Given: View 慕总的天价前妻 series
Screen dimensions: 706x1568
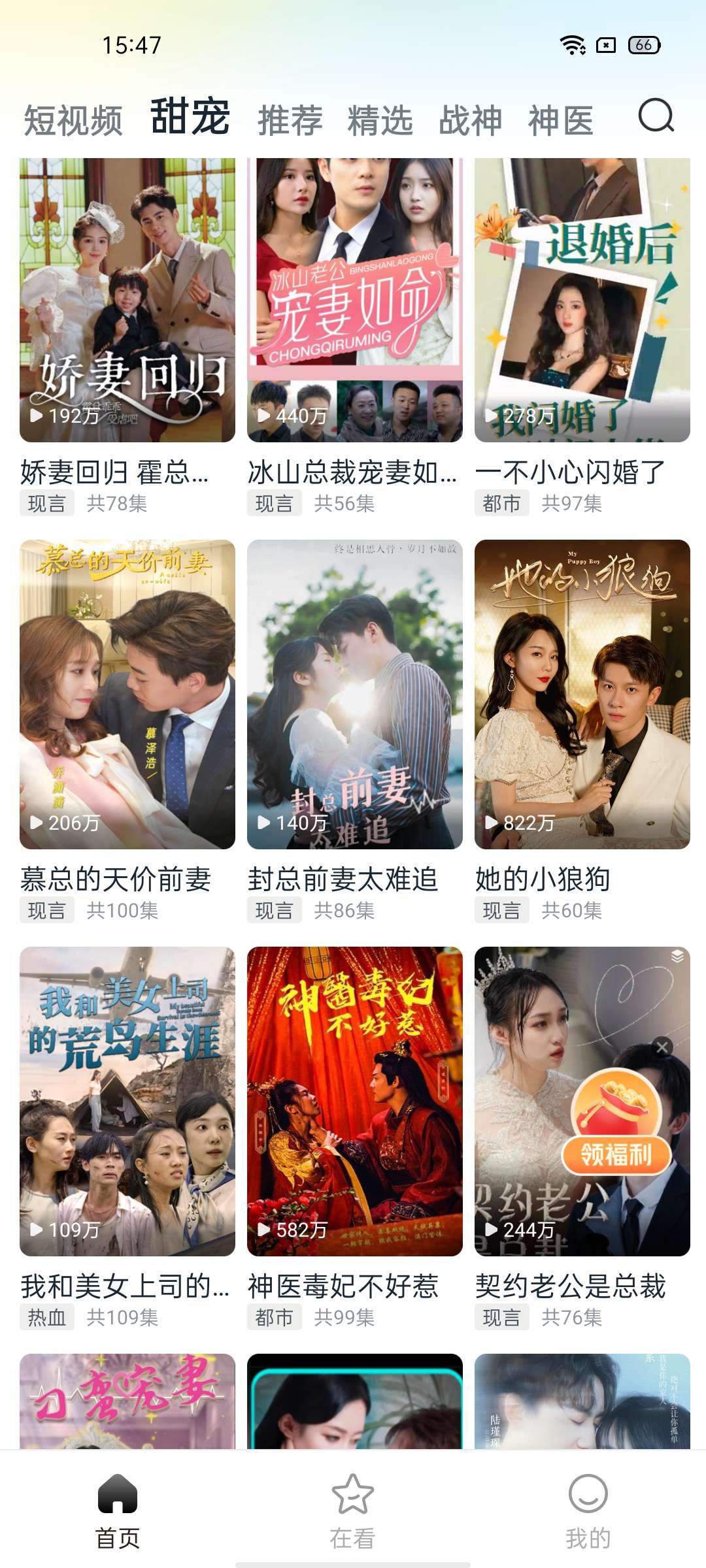Looking at the screenshot, I should [x=127, y=694].
